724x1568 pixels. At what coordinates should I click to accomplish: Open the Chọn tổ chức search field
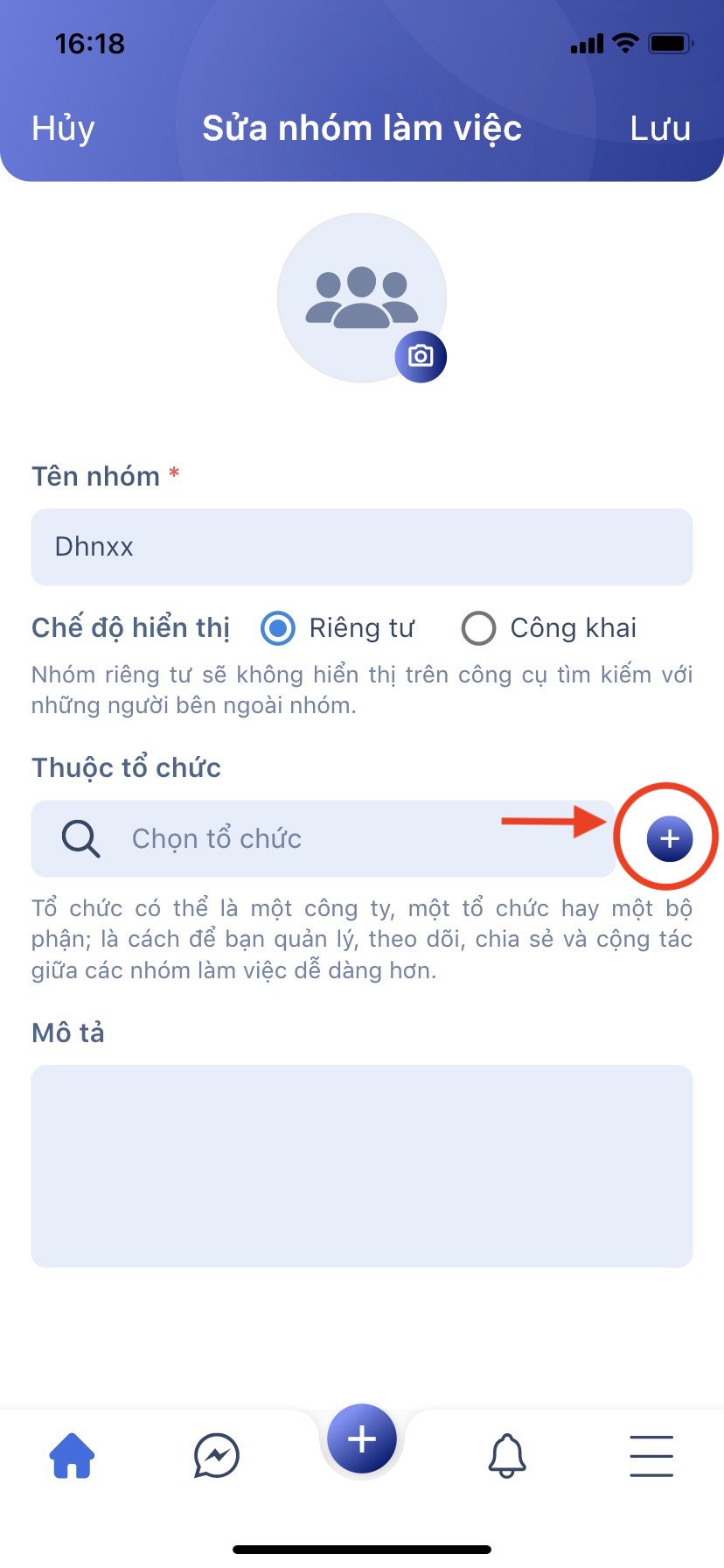324,838
